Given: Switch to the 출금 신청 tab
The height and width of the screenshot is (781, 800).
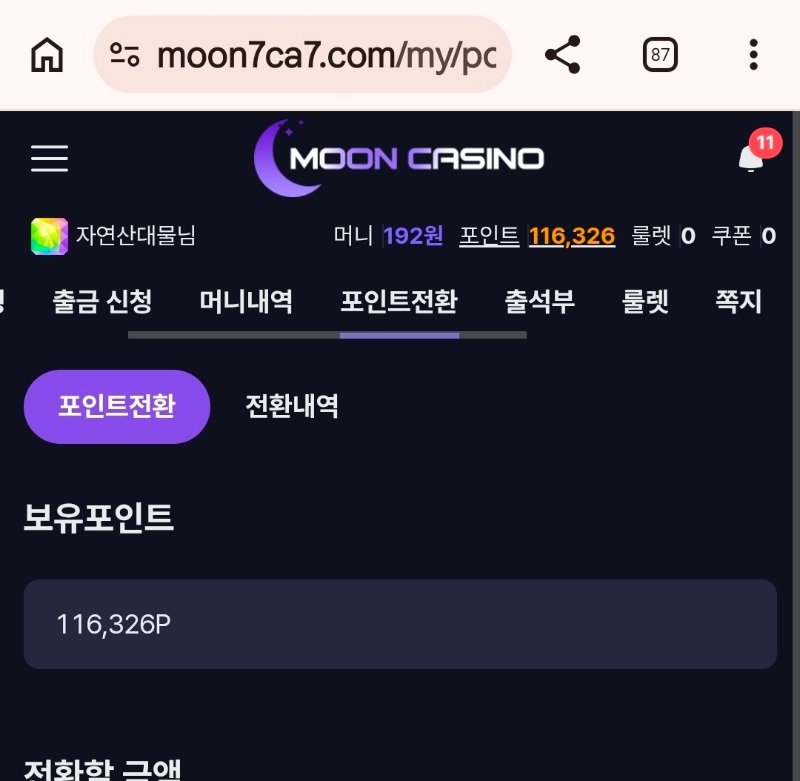Looking at the screenshot, I should (102, 301).
